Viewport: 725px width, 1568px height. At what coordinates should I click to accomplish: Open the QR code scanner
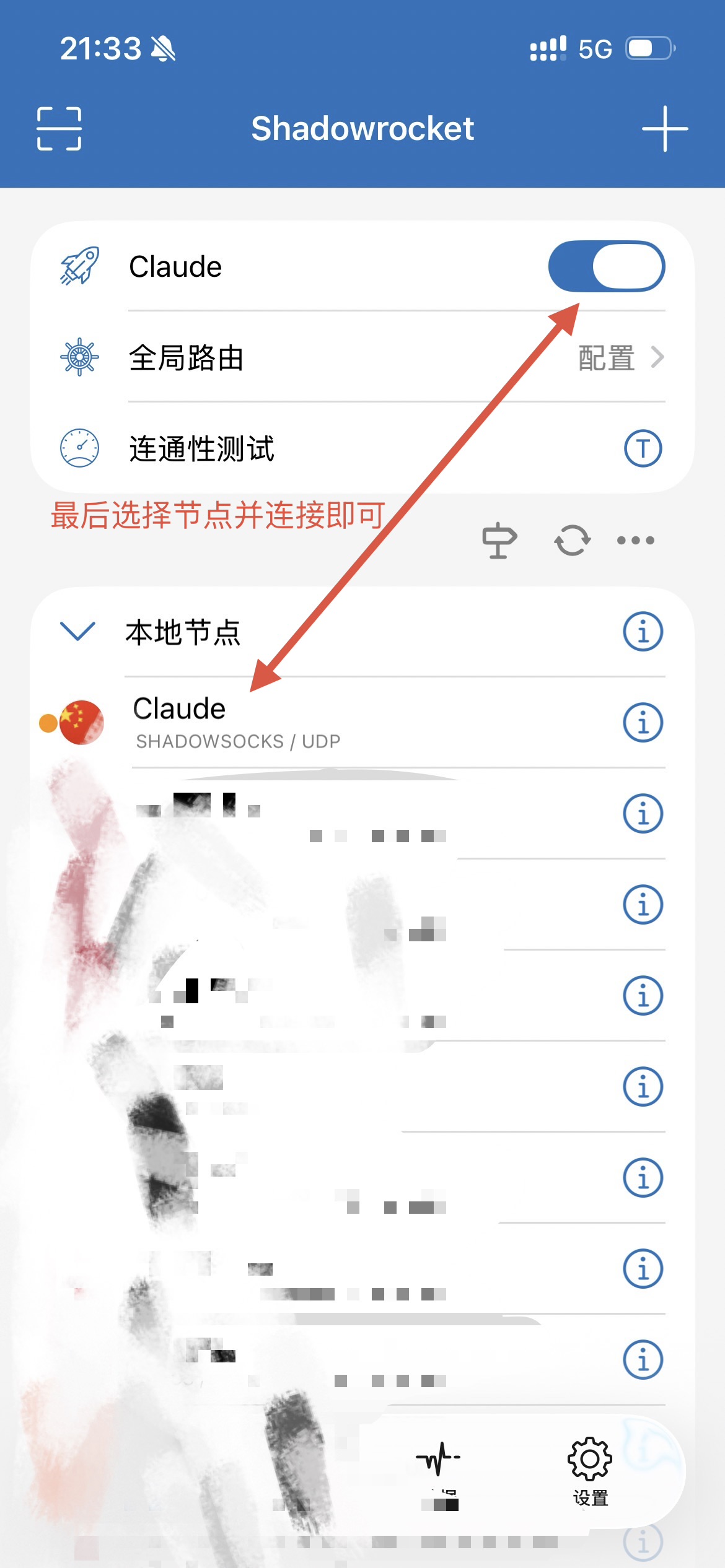(x=59, y=128)
